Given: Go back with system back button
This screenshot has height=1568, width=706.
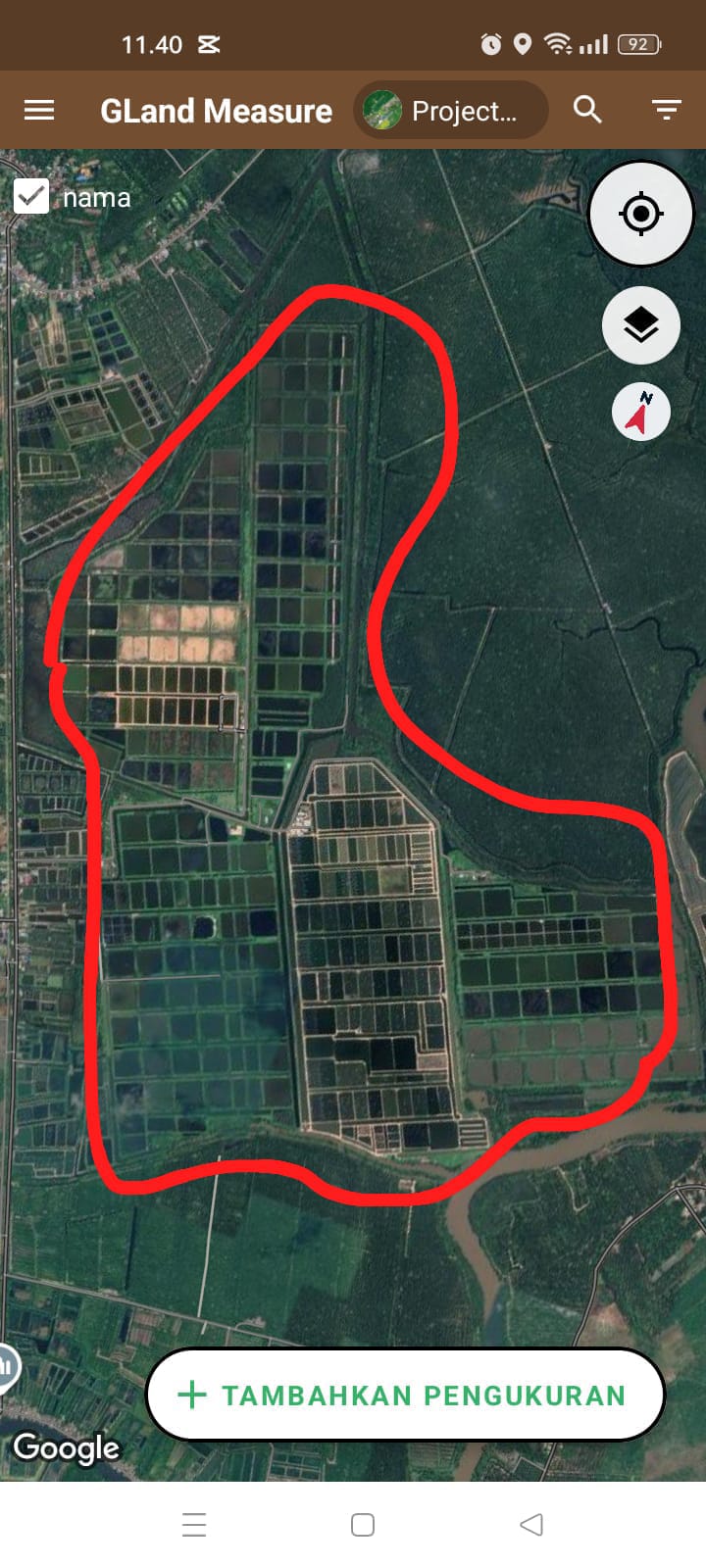Looking at the screenshot, I should (530, 1524).
